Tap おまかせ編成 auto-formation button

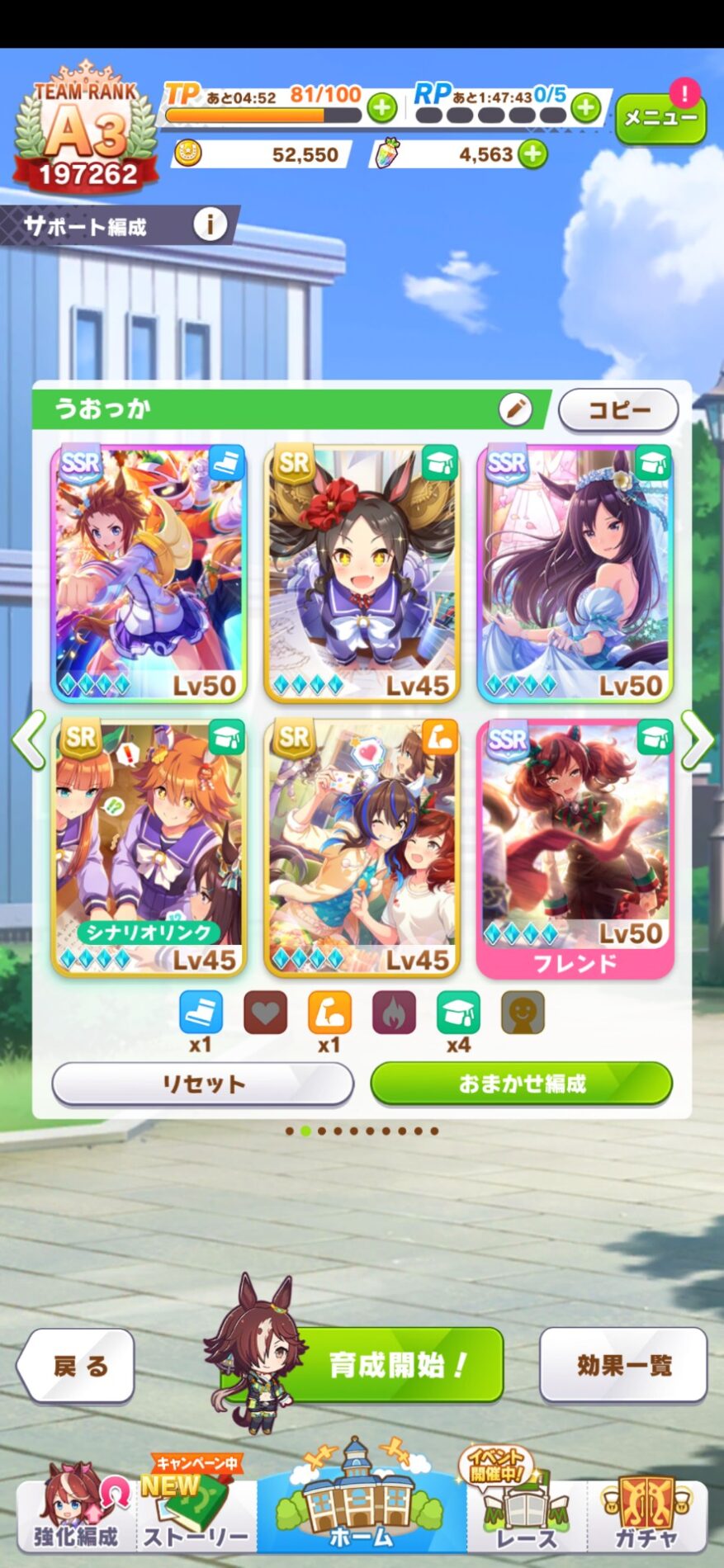(x=521, y=1084)
